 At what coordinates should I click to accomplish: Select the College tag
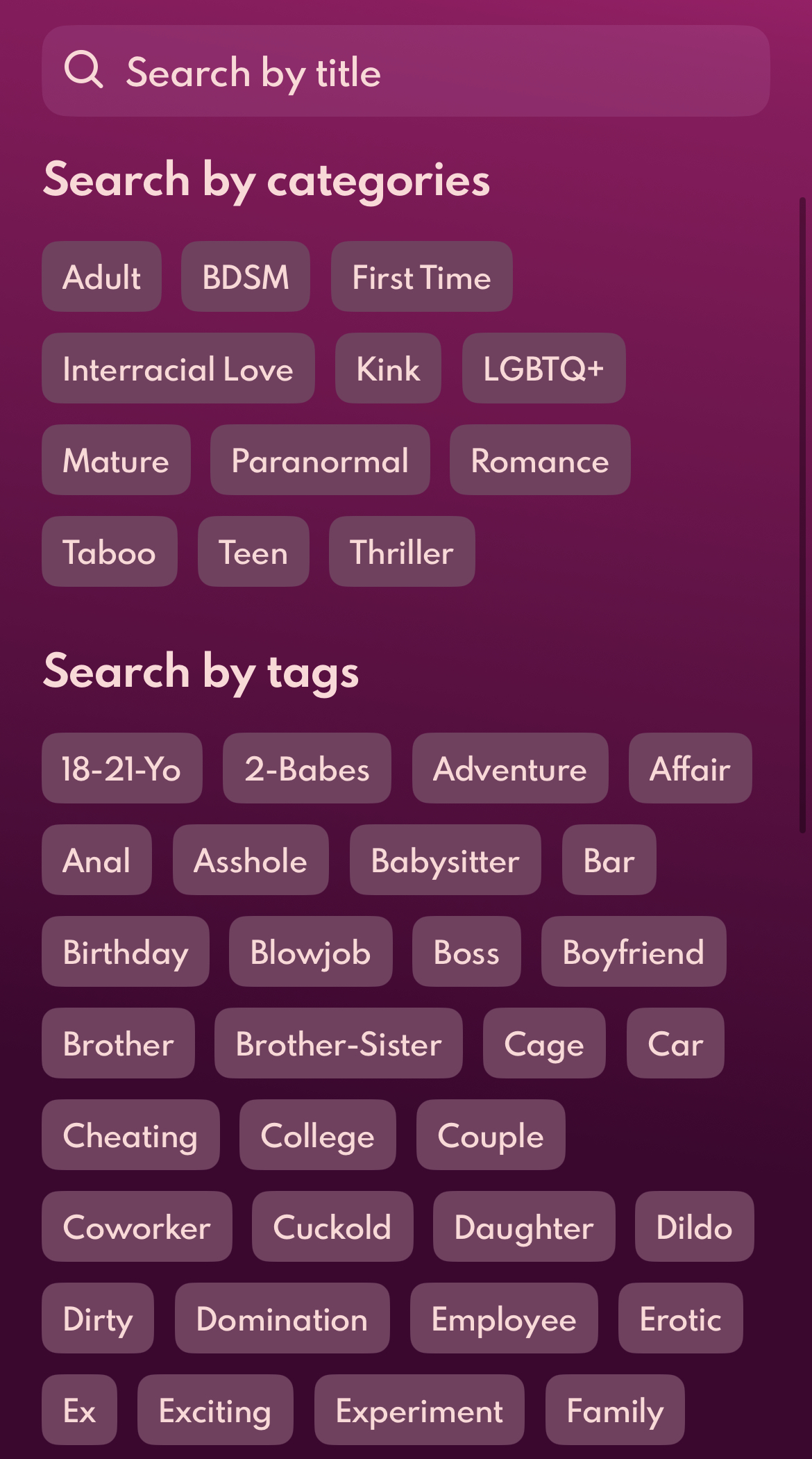click(x=318, y=1135)
